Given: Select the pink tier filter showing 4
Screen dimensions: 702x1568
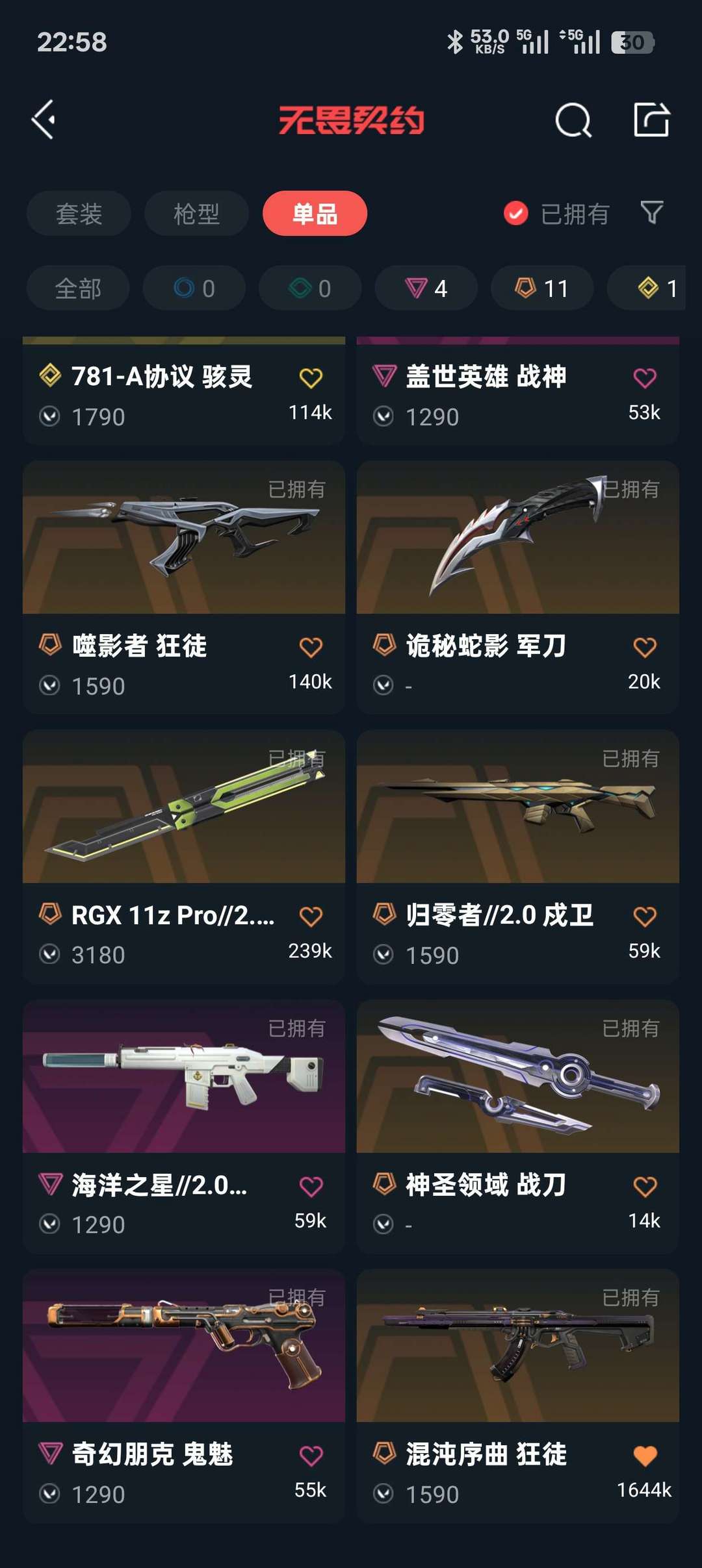Looking at the screenshot, I should (426, 288).
